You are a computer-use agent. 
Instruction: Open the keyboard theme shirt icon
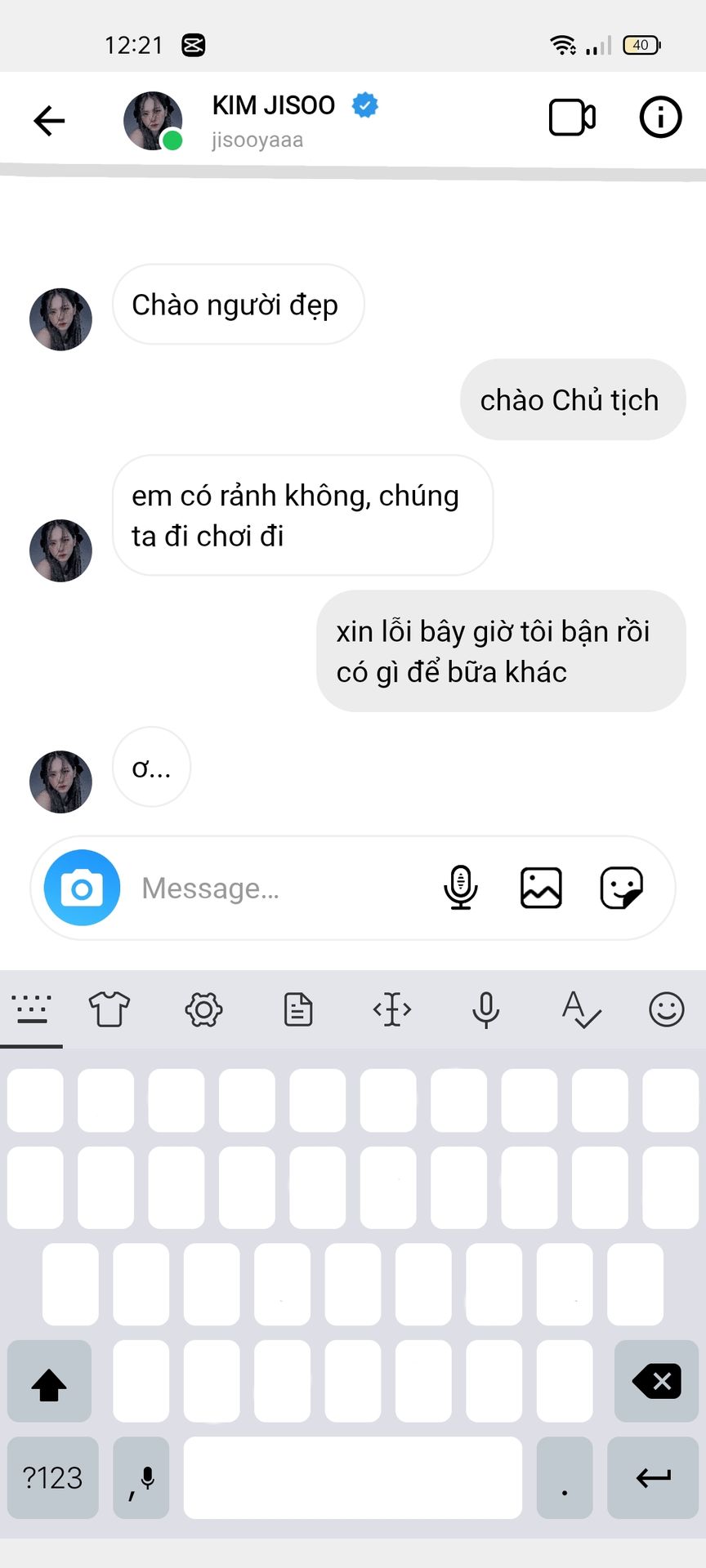pos(109,1009)
